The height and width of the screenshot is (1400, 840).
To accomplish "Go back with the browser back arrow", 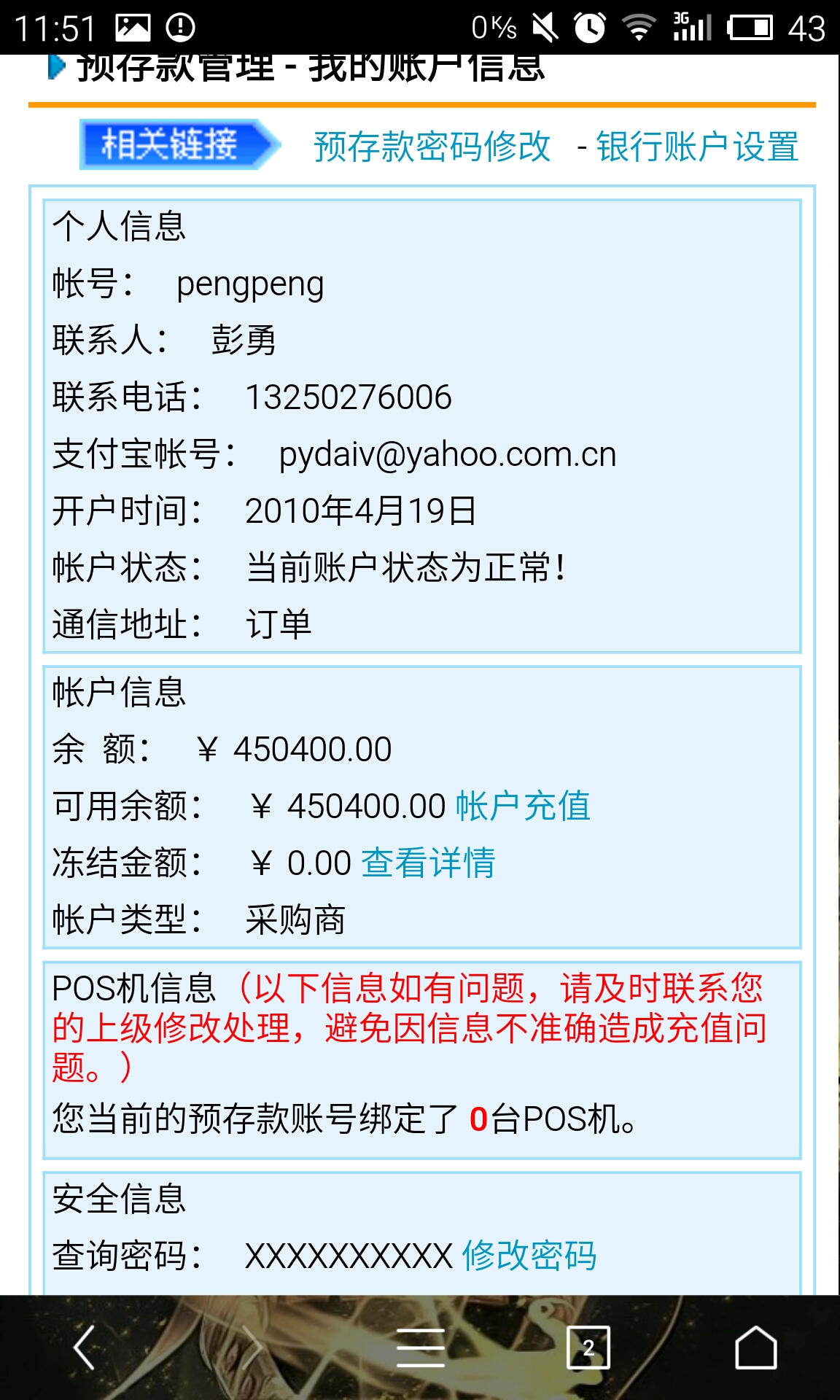I will tap(85, 1347).
